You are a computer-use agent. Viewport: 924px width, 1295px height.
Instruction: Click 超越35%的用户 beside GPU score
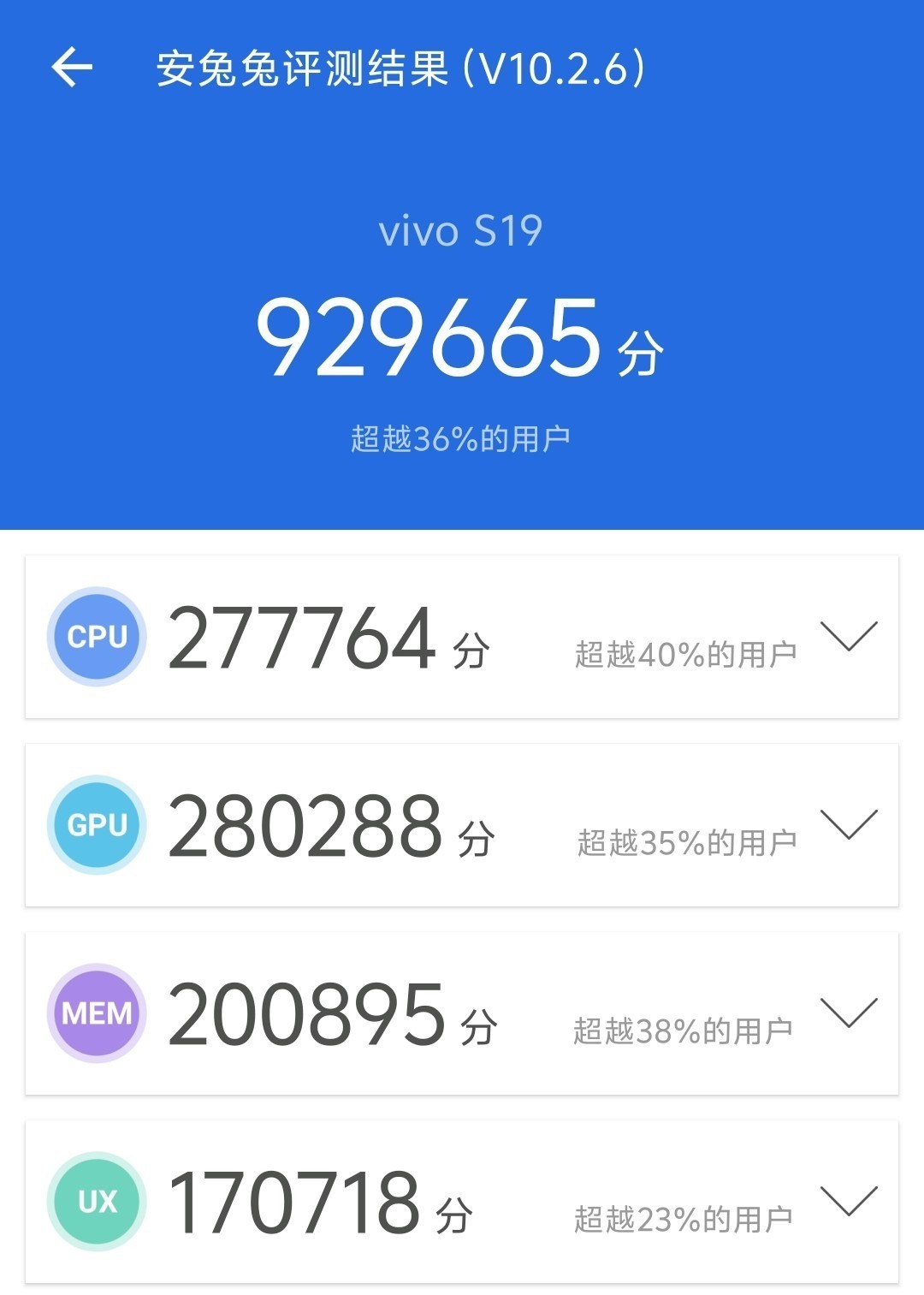689,841
